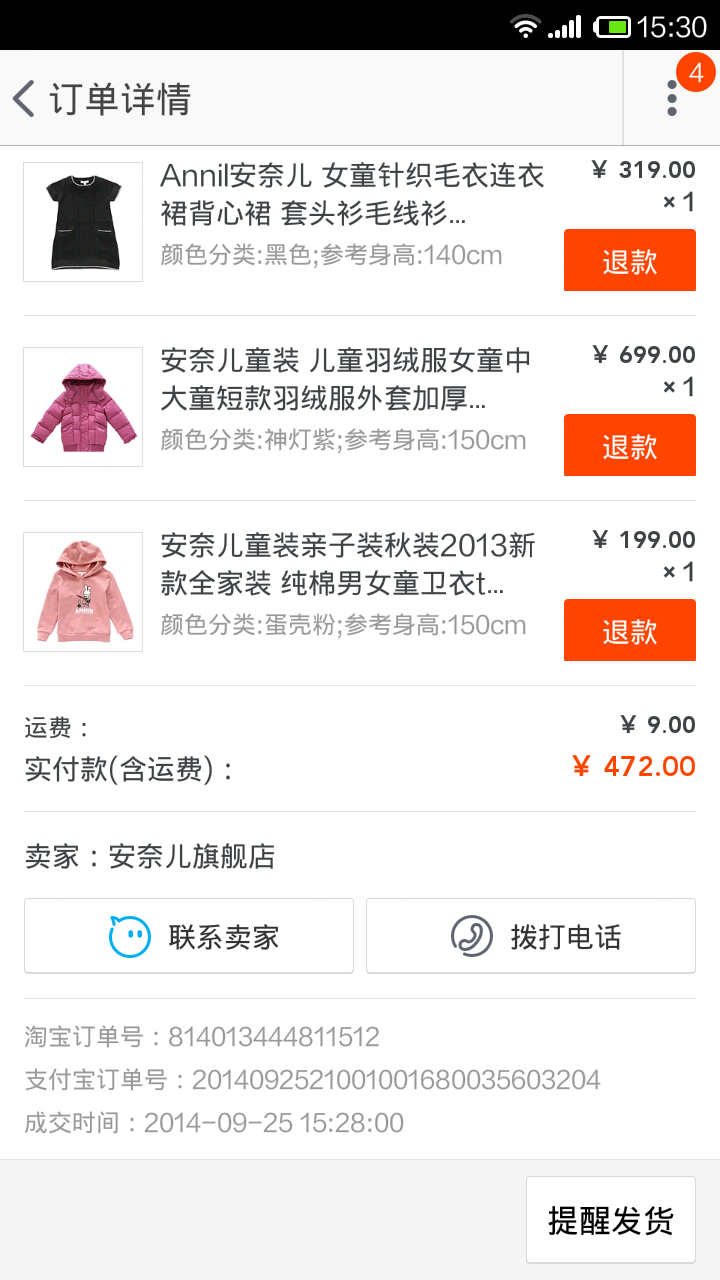The image size is (720, 1280).
Task: Tap 联系卖家 to message the seller
Action: click(189, 936)
